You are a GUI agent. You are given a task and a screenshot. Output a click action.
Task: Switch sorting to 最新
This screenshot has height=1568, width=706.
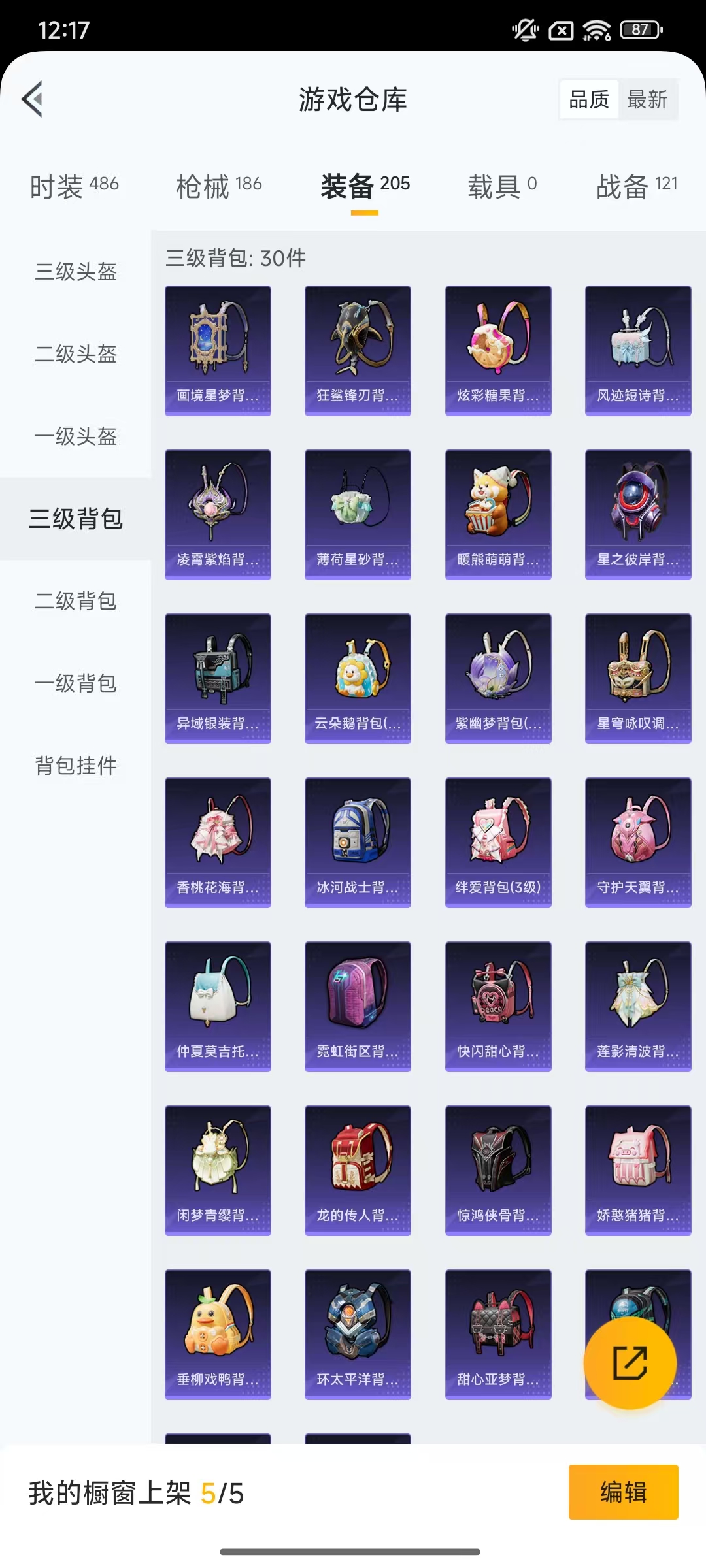[x=648, y=99]
